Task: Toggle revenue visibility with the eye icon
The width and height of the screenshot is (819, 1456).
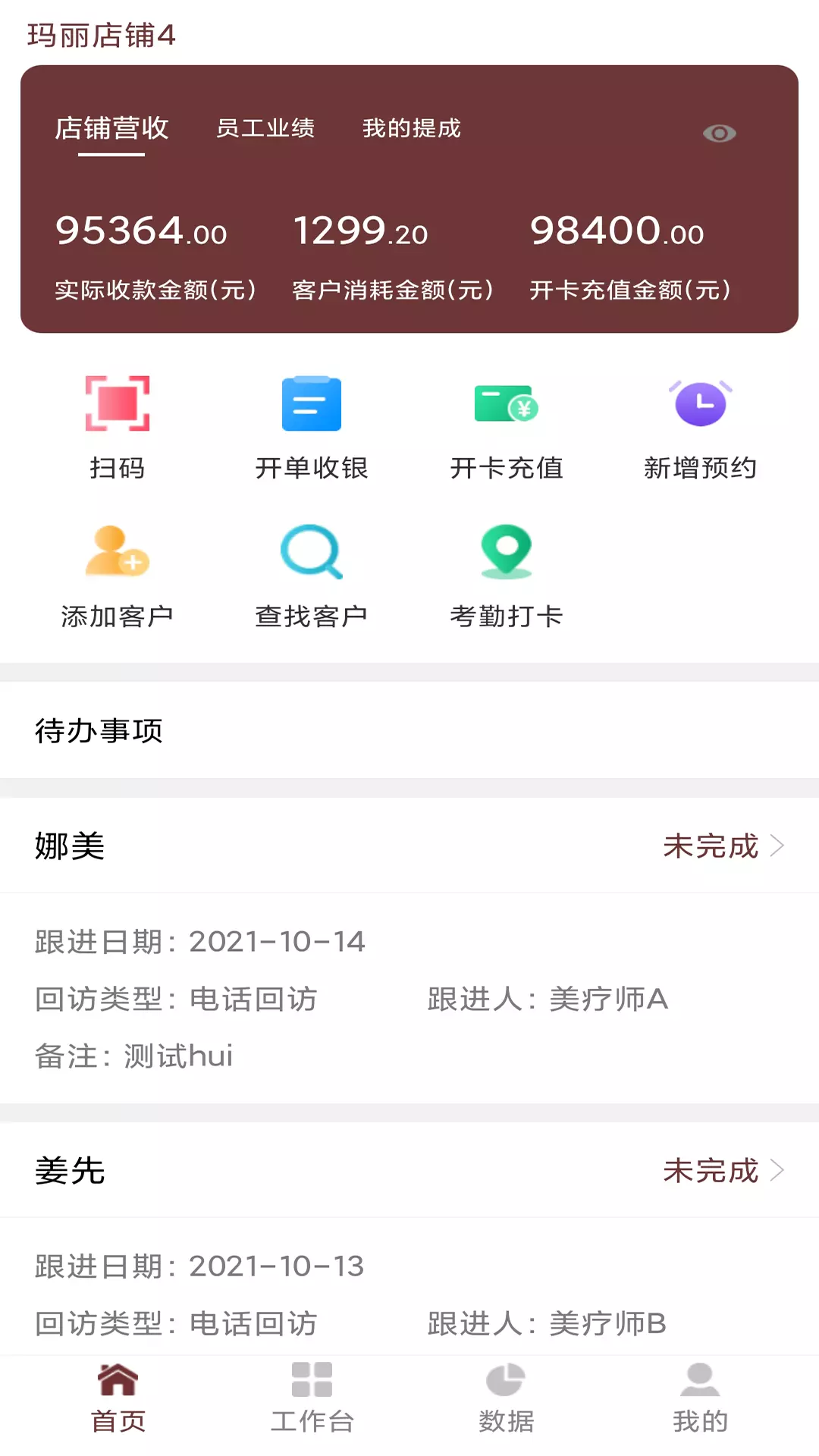Action: 719,133
